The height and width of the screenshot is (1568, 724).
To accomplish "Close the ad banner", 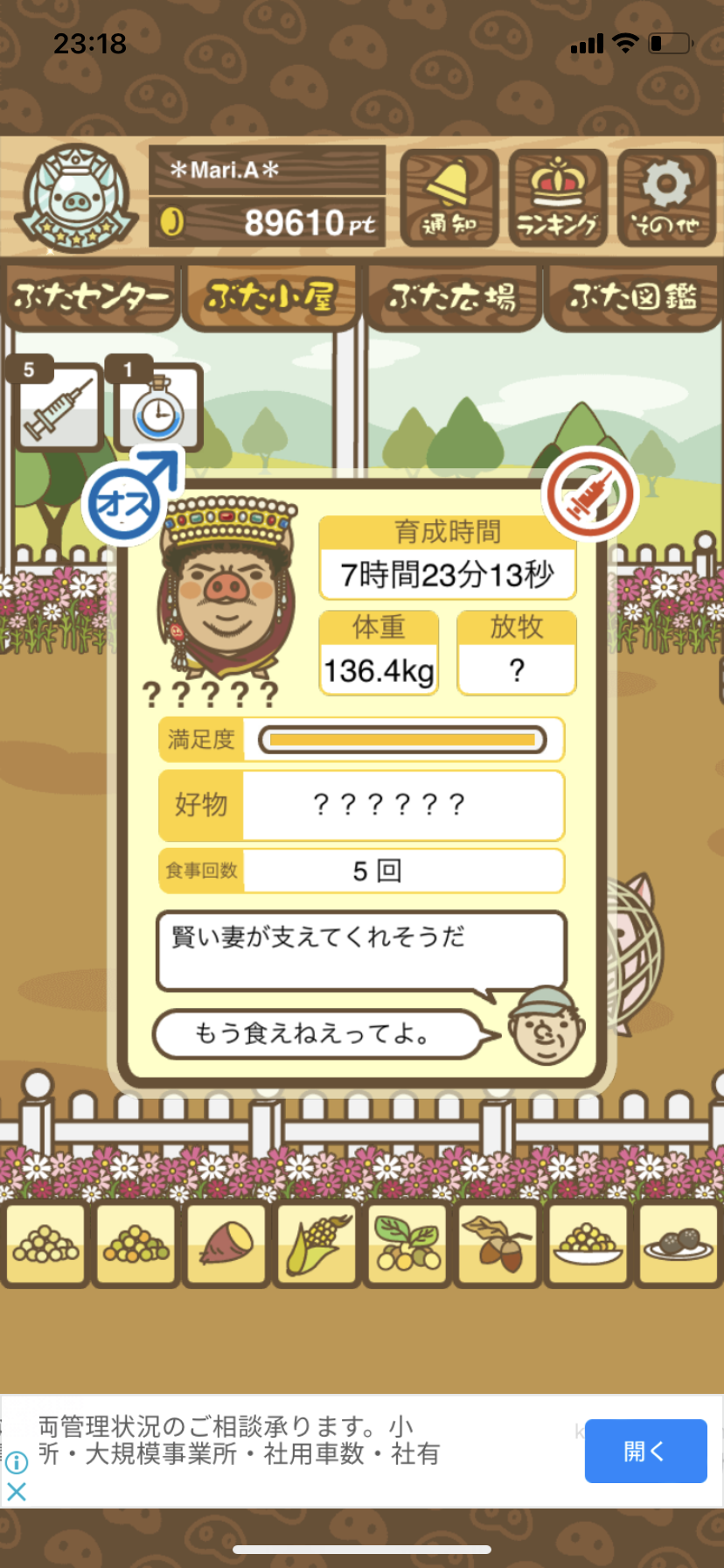I will pyautogui.click(x=17, y=1492).
